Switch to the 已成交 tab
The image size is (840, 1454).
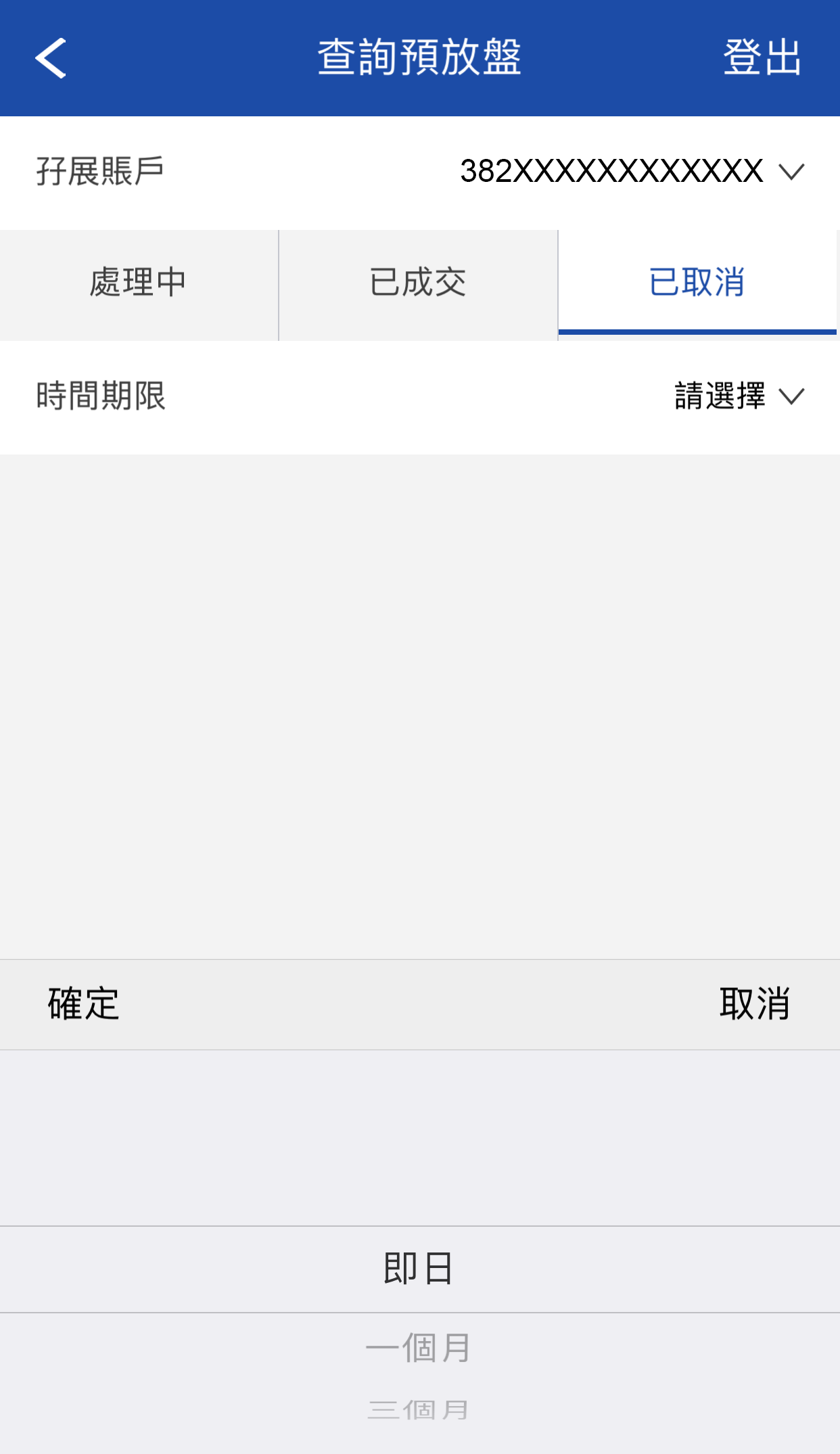coord(418,284)
